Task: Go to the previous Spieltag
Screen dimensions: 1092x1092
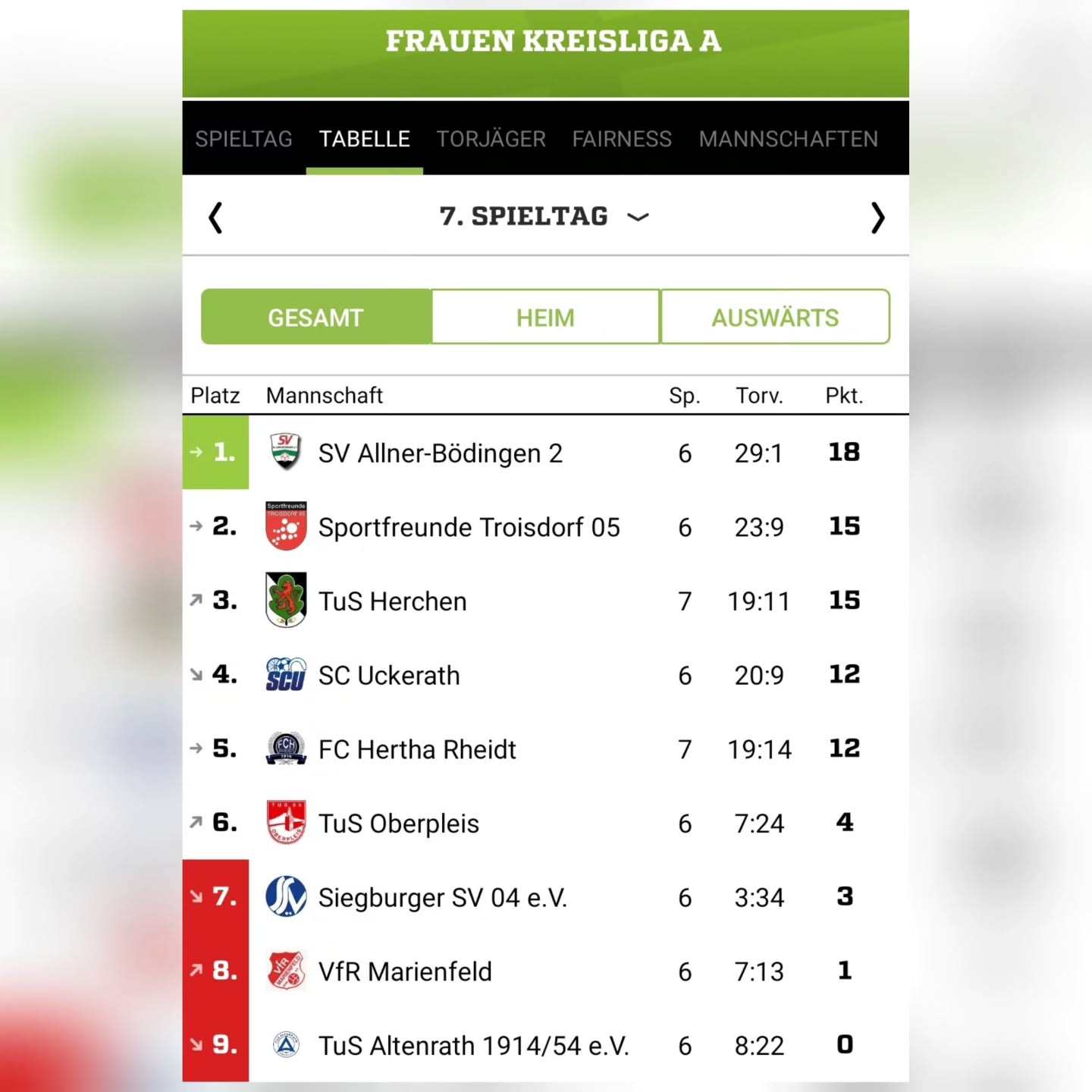Action: (215, 218)
